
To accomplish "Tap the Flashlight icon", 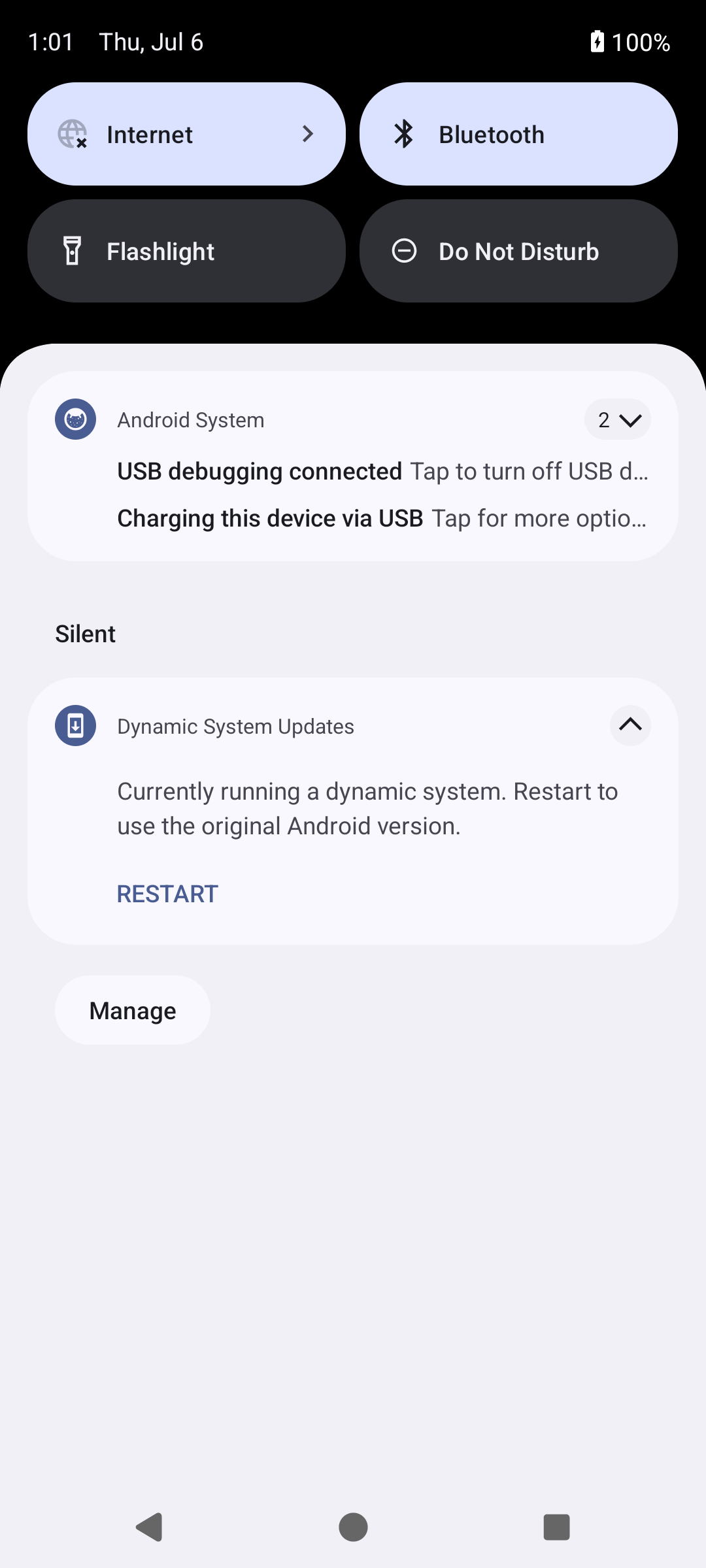I will point(73,250).
